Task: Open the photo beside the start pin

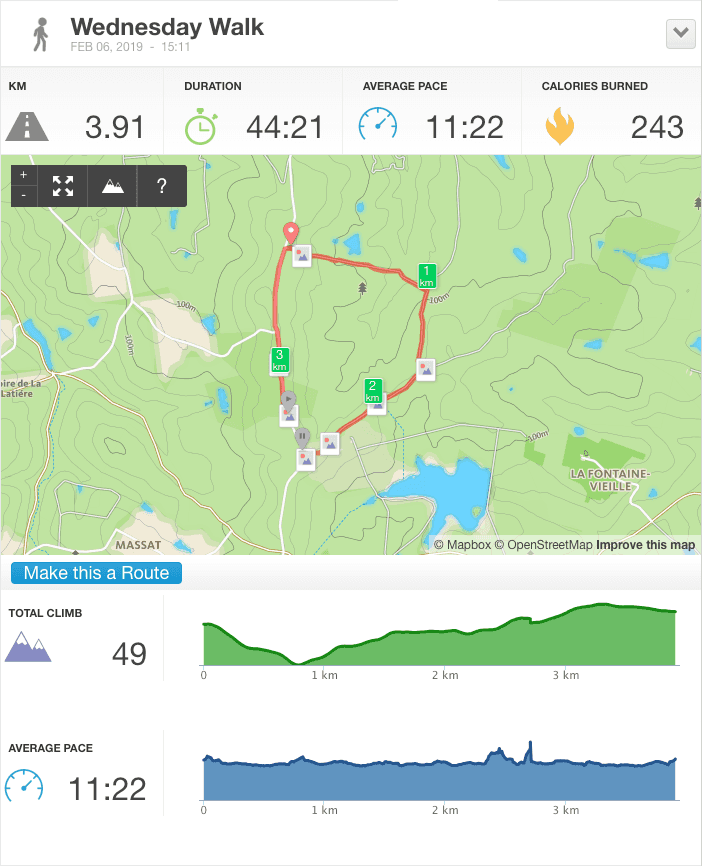Action: 301,254
